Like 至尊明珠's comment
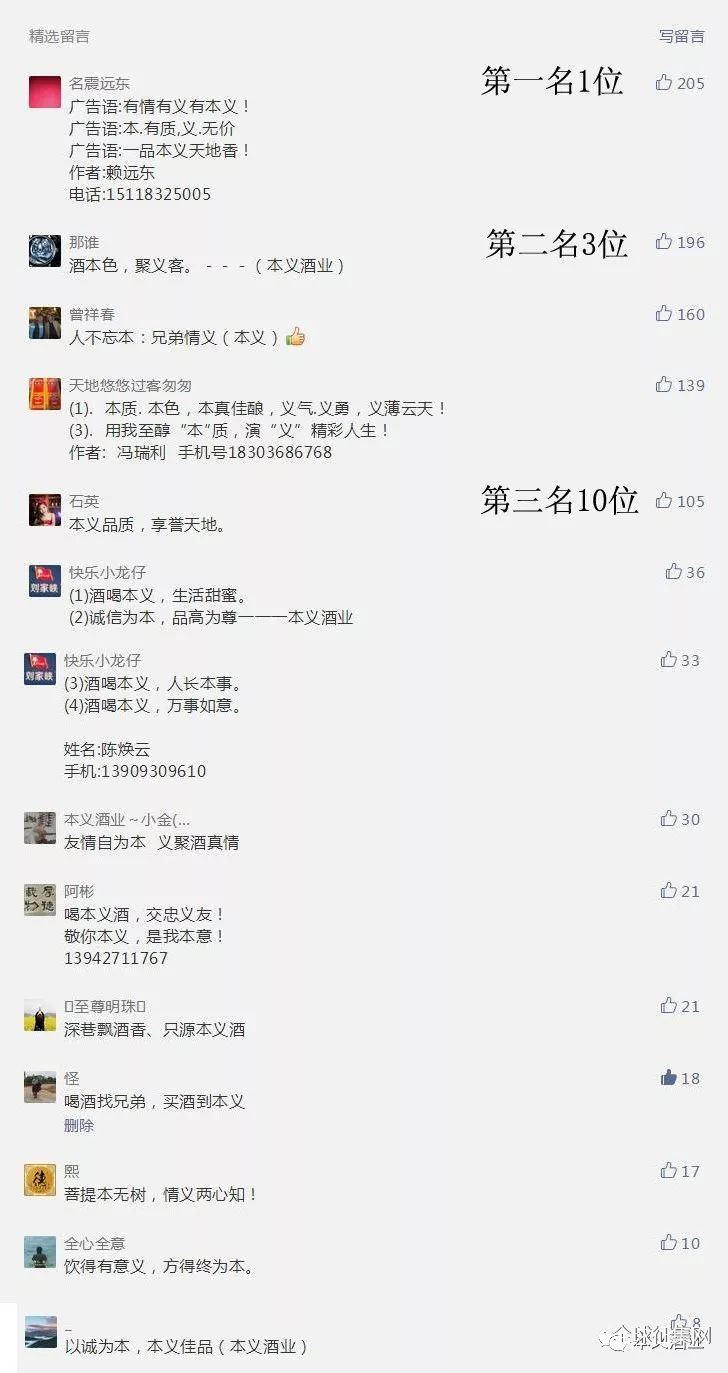The image size is (728, 1373). (x=669, y=1006)
